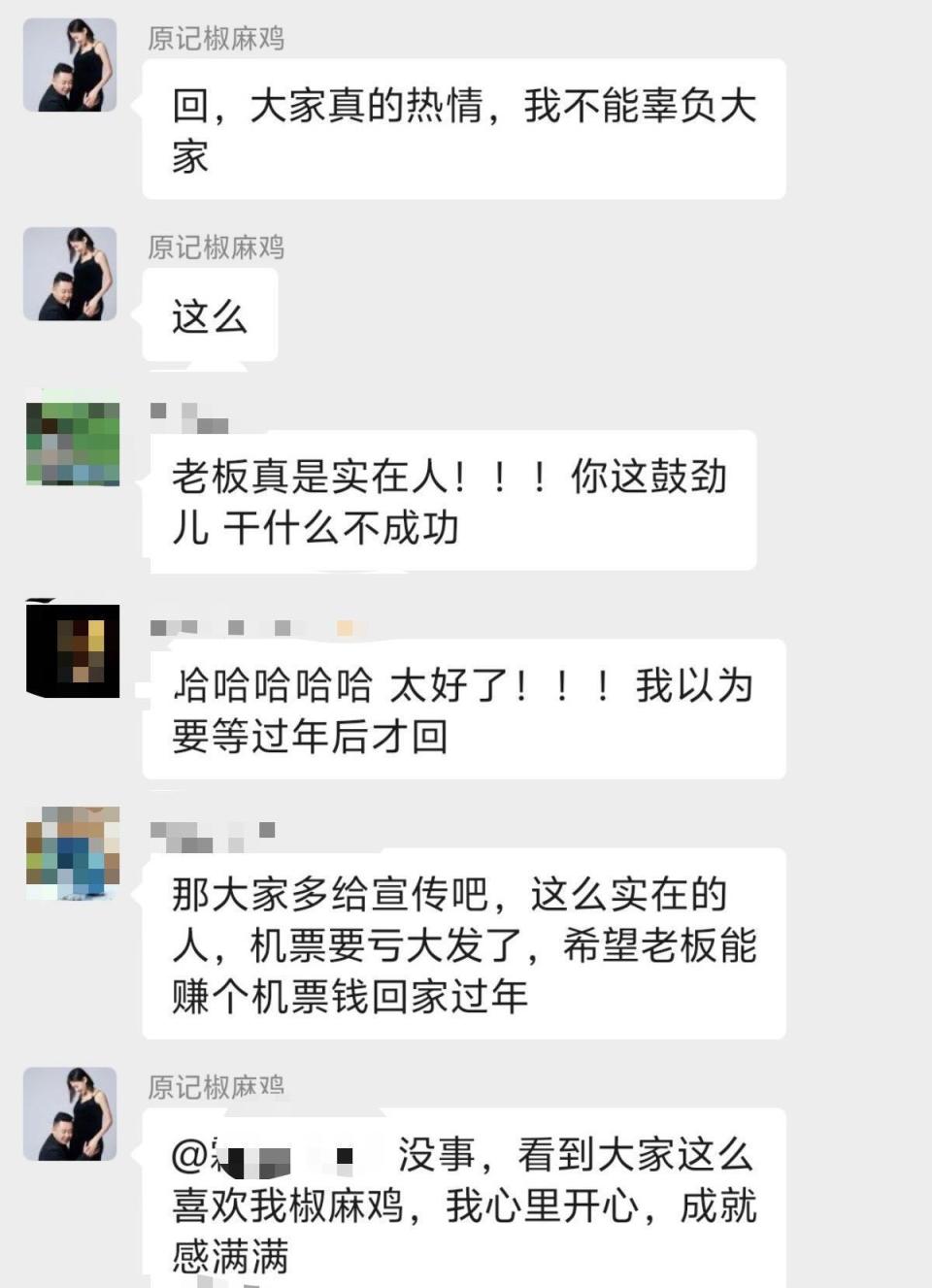Screen dimensions: 932x1288
Task: Click the blue pixelated member avatar
Action: (x=70, y=854)
